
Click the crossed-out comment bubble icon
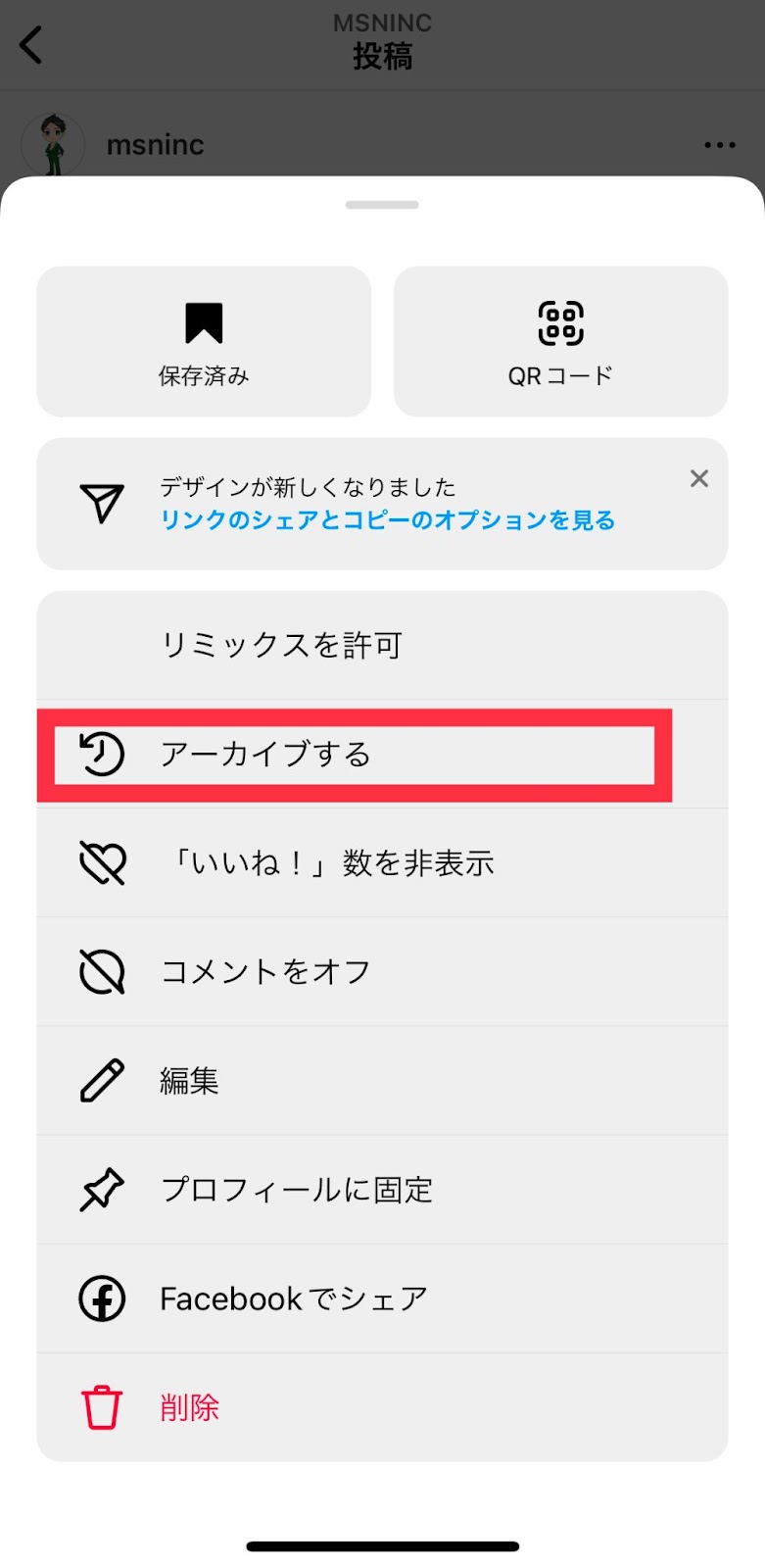coord(101,971)
